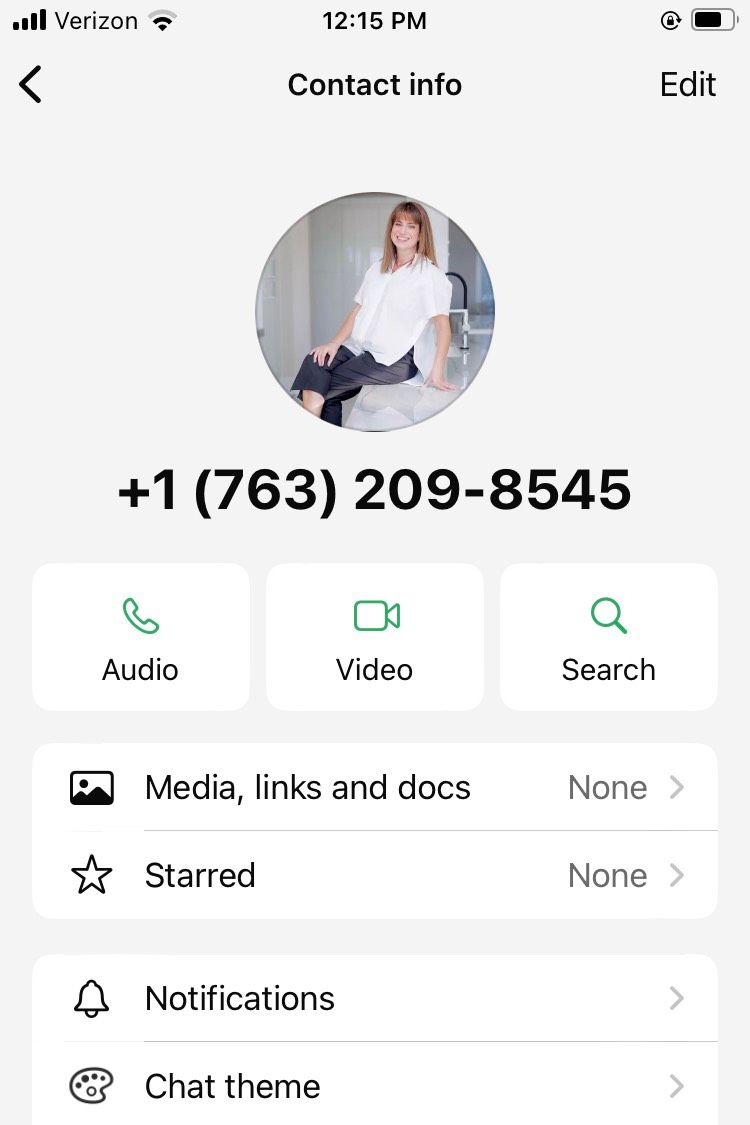View the contact's profile photo
Screen dimensions: 750x1125
375,312
